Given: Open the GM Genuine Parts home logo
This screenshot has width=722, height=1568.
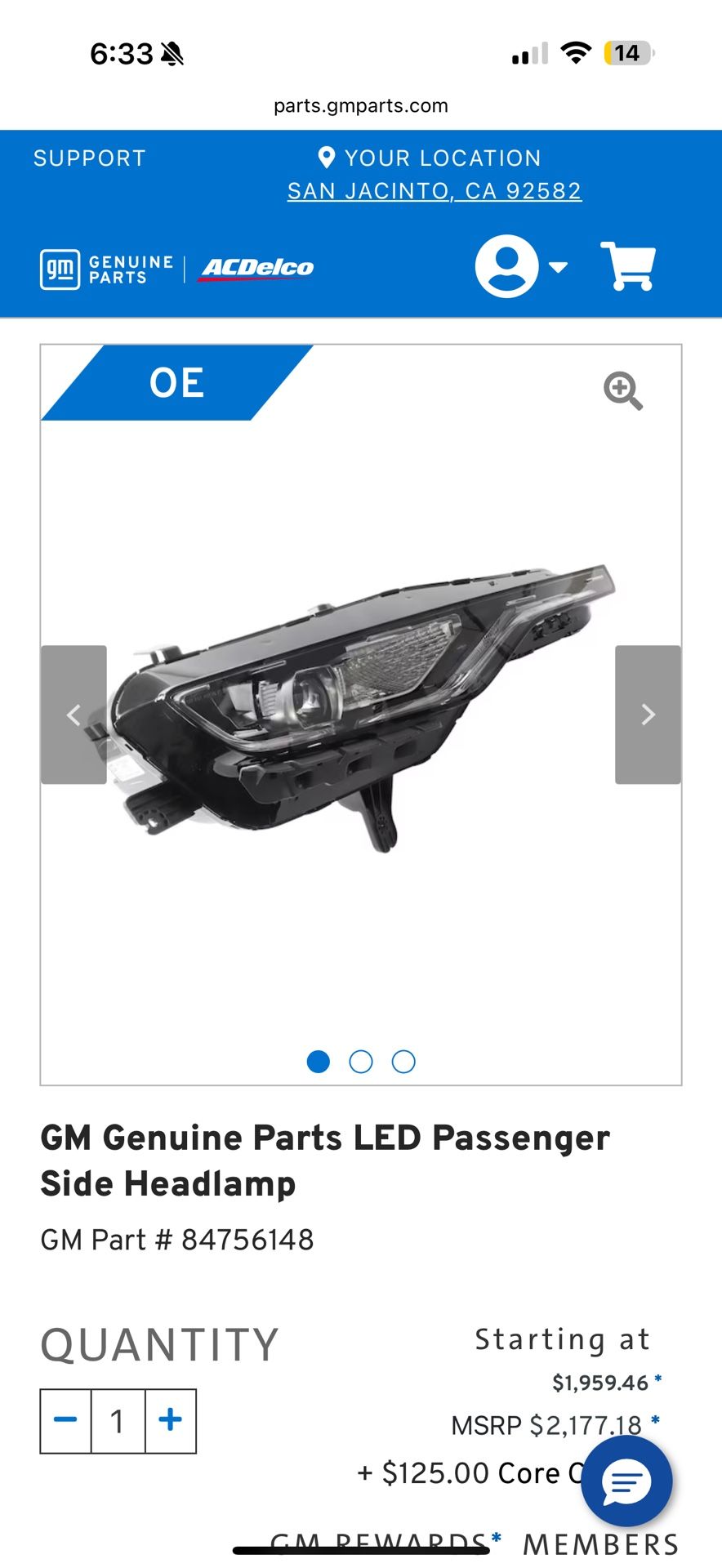Looking at the screenshot, I should point(106,269).
